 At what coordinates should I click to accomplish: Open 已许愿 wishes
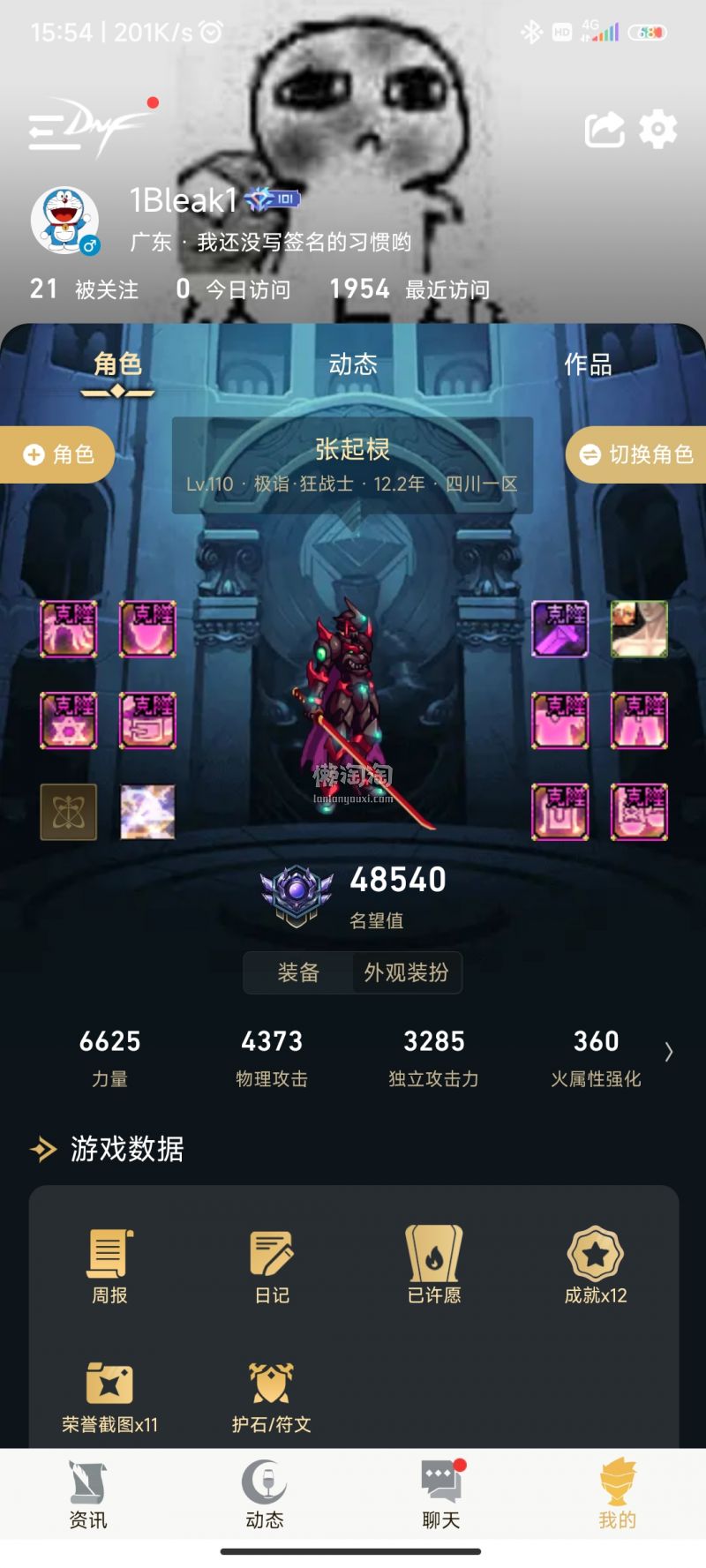click(x=433, y=1265)
